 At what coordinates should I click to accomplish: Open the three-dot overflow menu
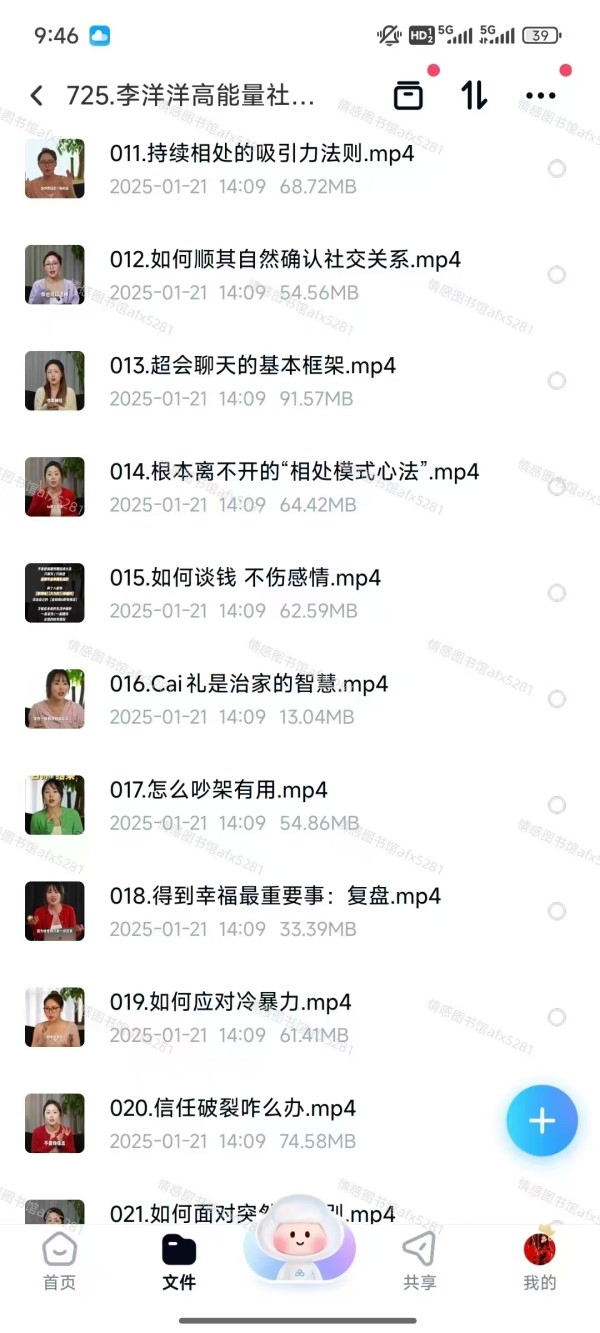[540, 96]
